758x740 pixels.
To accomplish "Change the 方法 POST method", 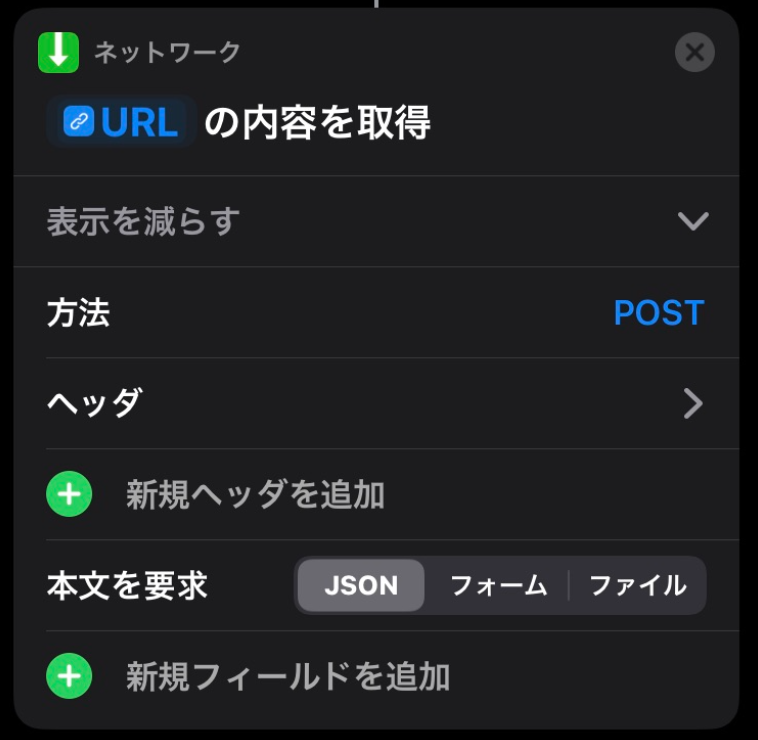I will (x=658, y=313).
